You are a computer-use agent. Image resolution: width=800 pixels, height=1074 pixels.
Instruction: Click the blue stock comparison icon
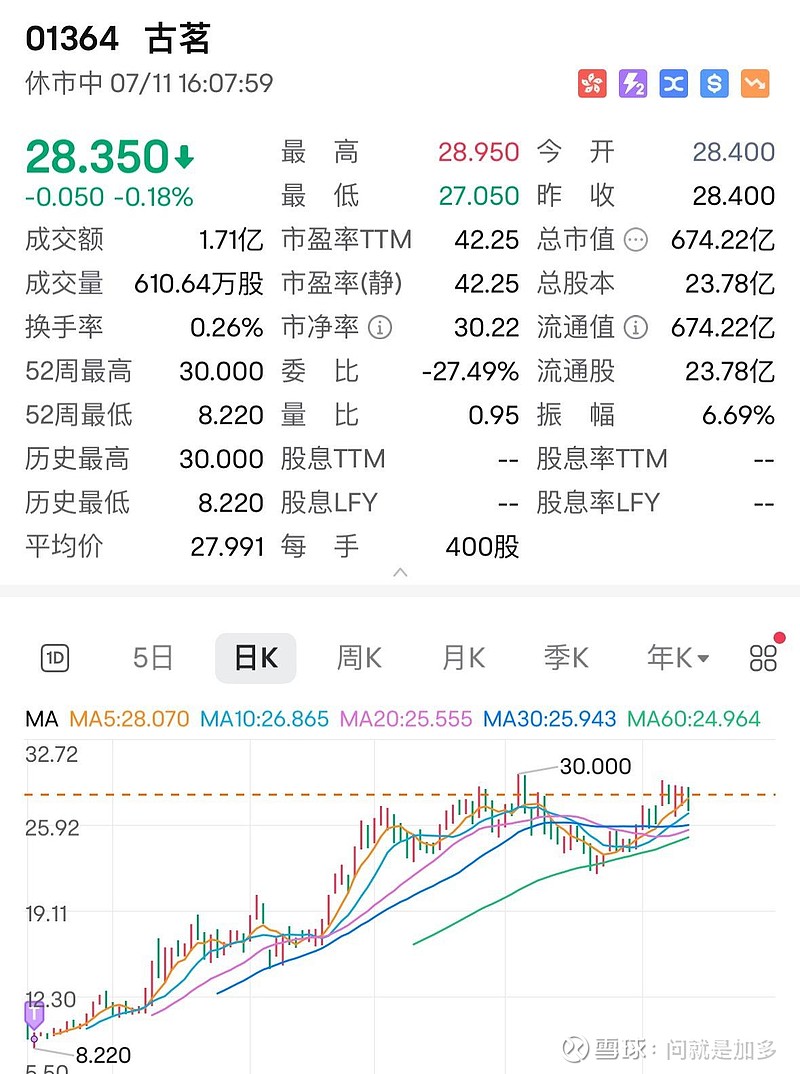(673, 84)
